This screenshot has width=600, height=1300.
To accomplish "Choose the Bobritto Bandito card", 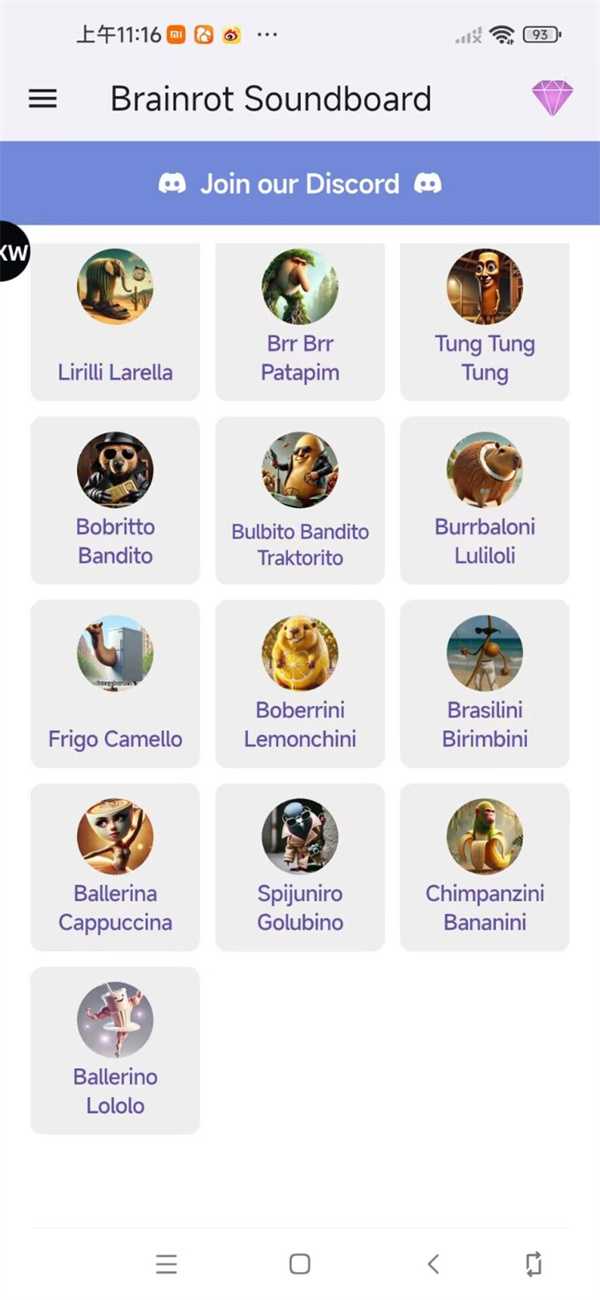I will pyautogui.click(x=115, y=500).
